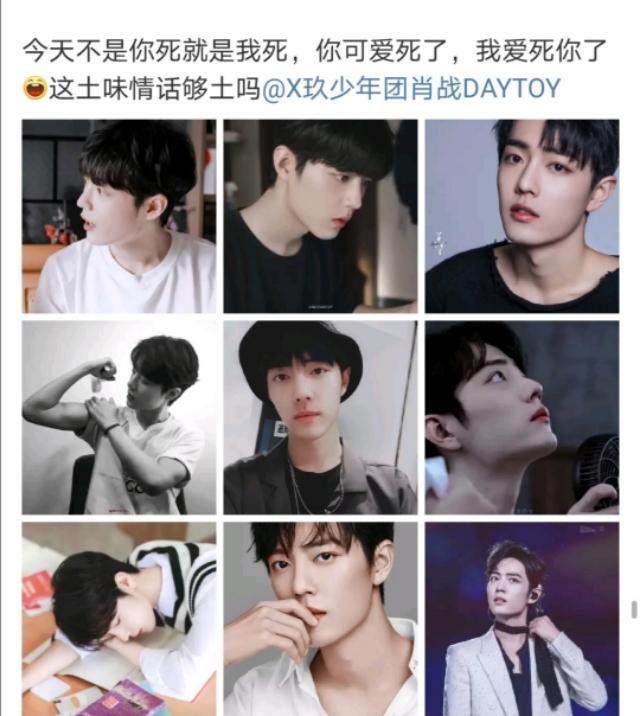Open the photo of person sleeping on desk
Viewport: 640px width, 716px height.
pos(119,618)
